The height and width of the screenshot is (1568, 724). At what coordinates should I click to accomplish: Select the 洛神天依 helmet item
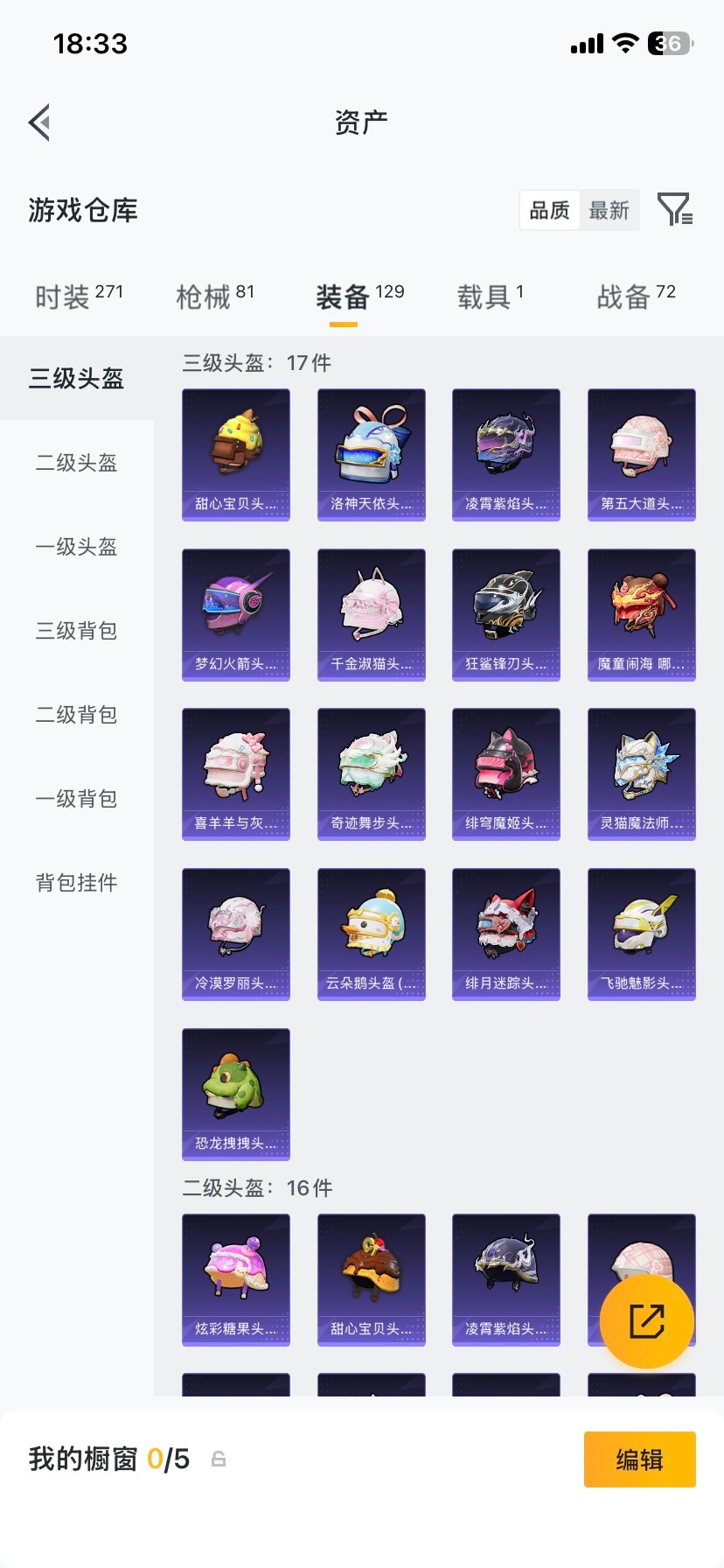tap(371, 453)
